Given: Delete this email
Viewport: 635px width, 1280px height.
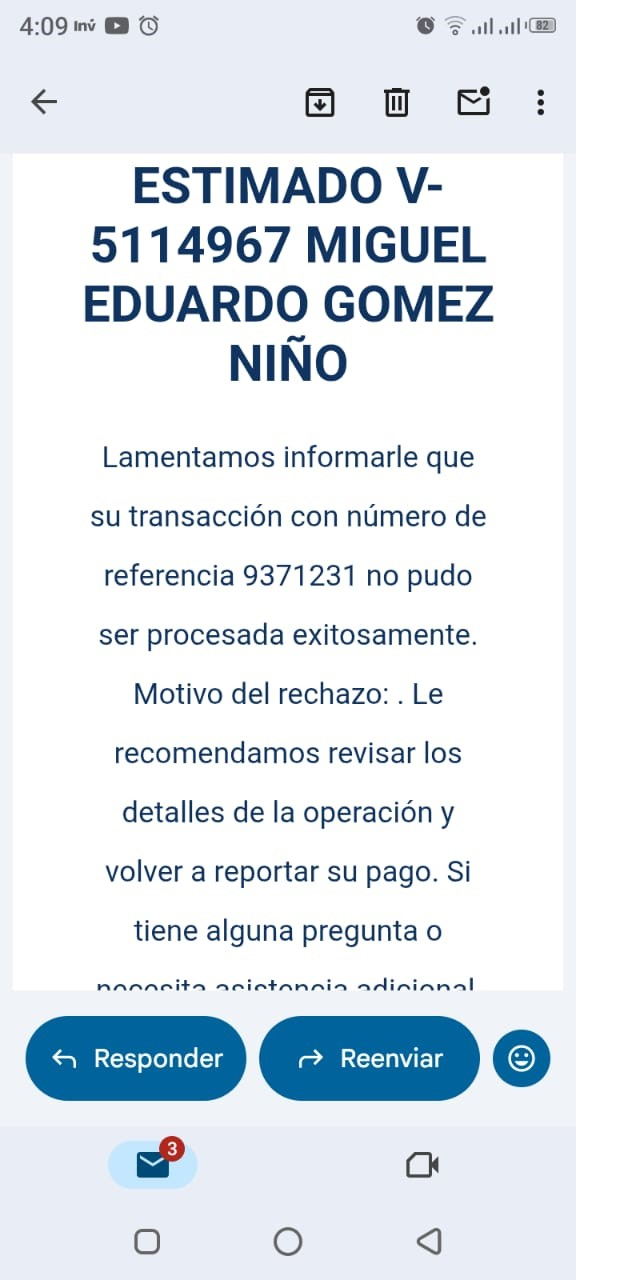Looking at the screenshot, I should 396,102.
